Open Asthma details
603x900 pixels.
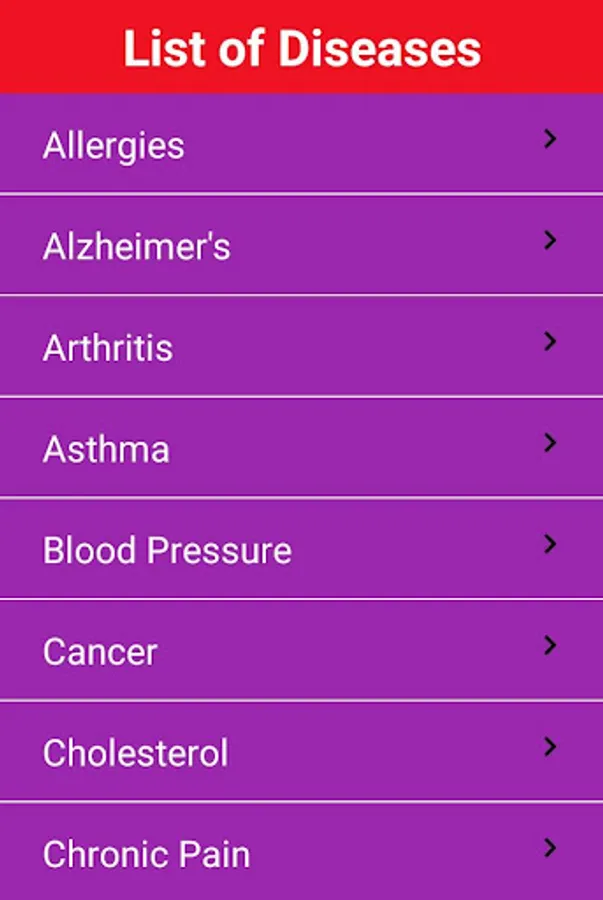(x=300, y=448)
